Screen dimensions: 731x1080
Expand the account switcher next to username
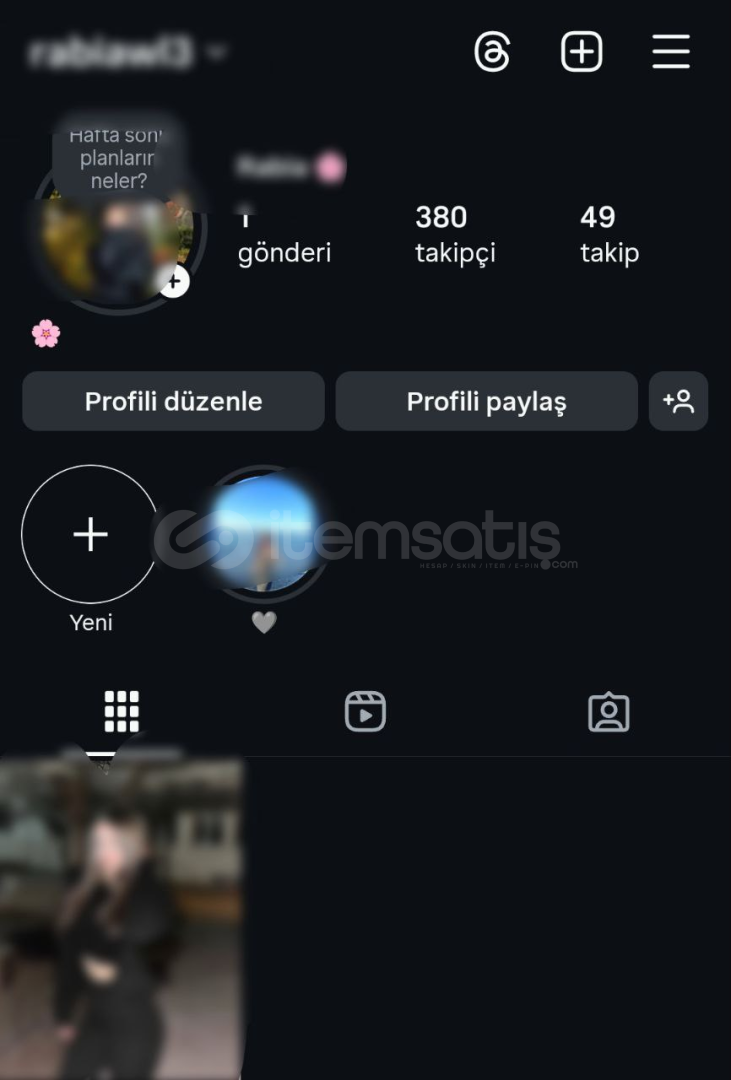coord(216,52)
